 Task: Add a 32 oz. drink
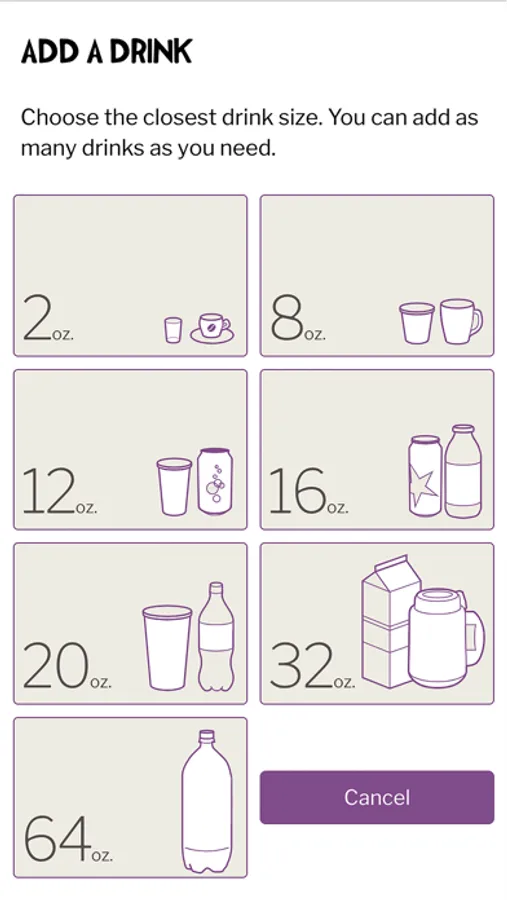[377, 623]
